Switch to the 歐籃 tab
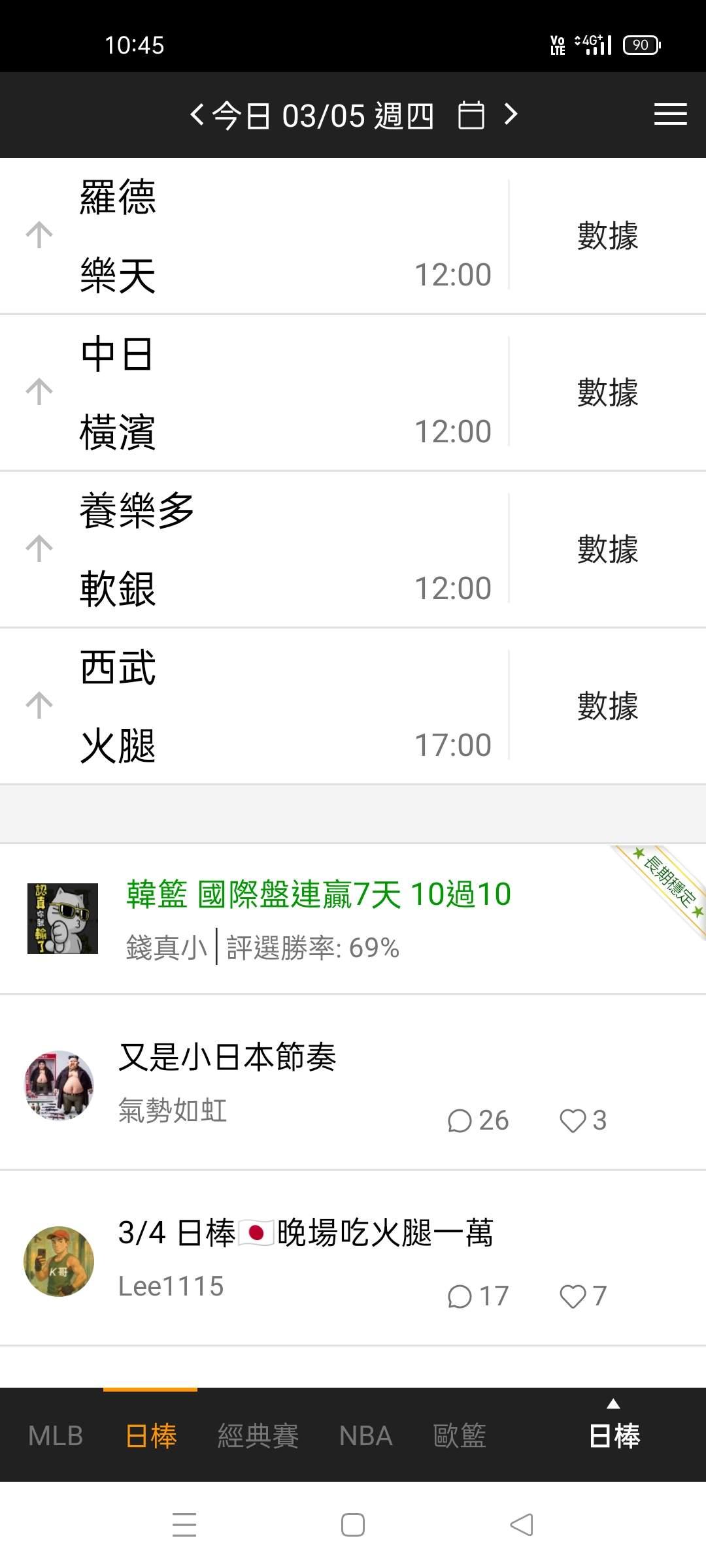The height and width of the screenshot is (1568, 706). pos(460,1436)
